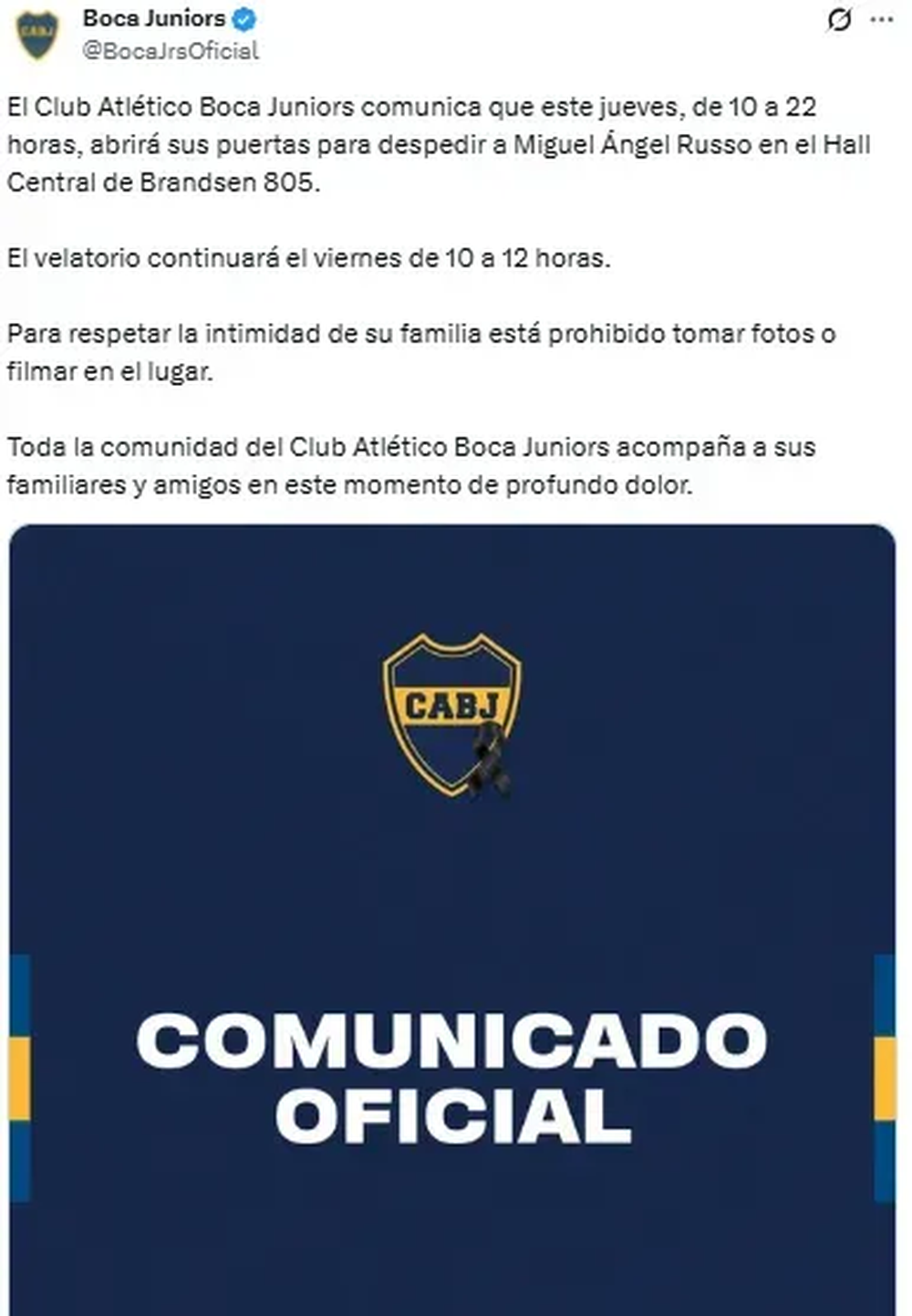This screenshot has height=1316, width=912.
Task: Open Boca Juniors profile avatar
Action: click(x=37, y=35)
